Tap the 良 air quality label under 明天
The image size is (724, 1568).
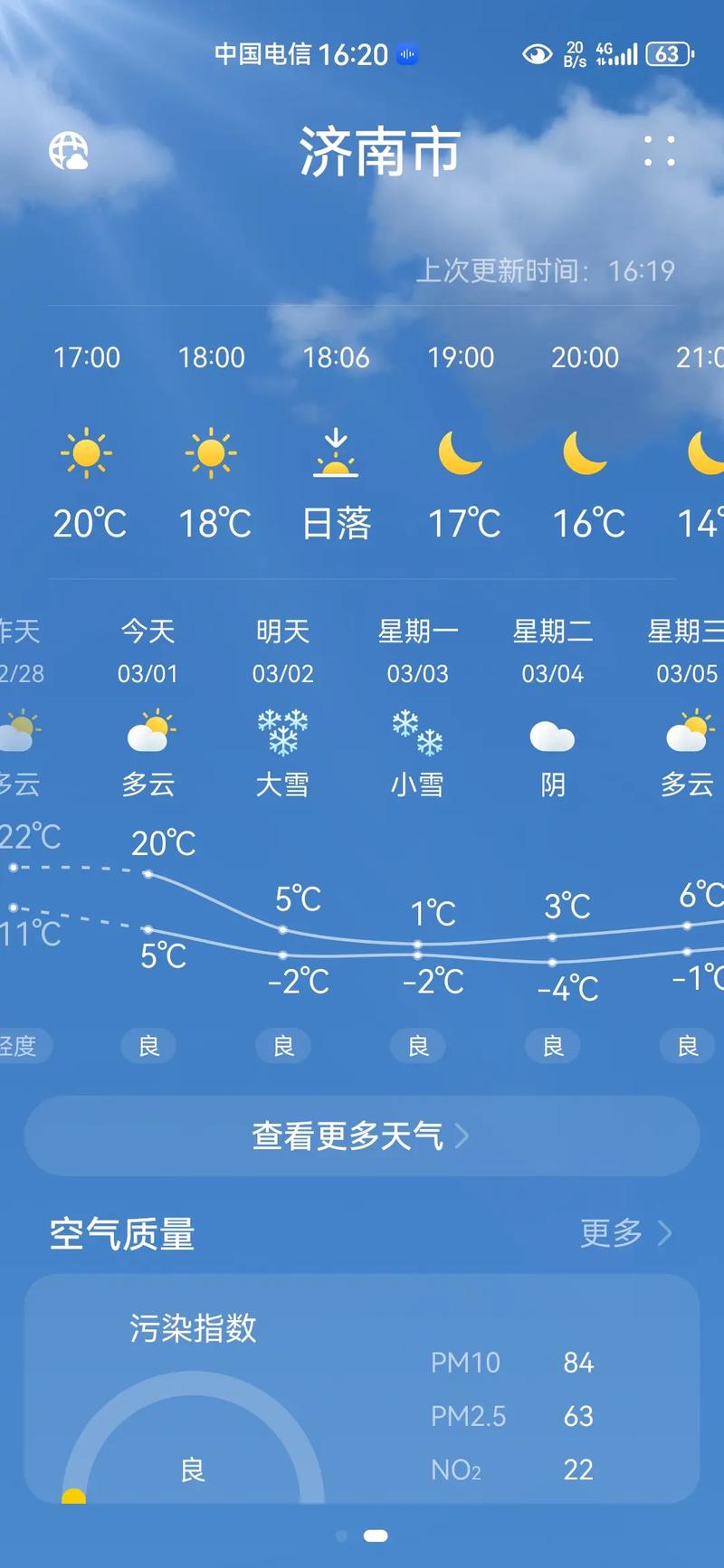(x=282, y=1045)
